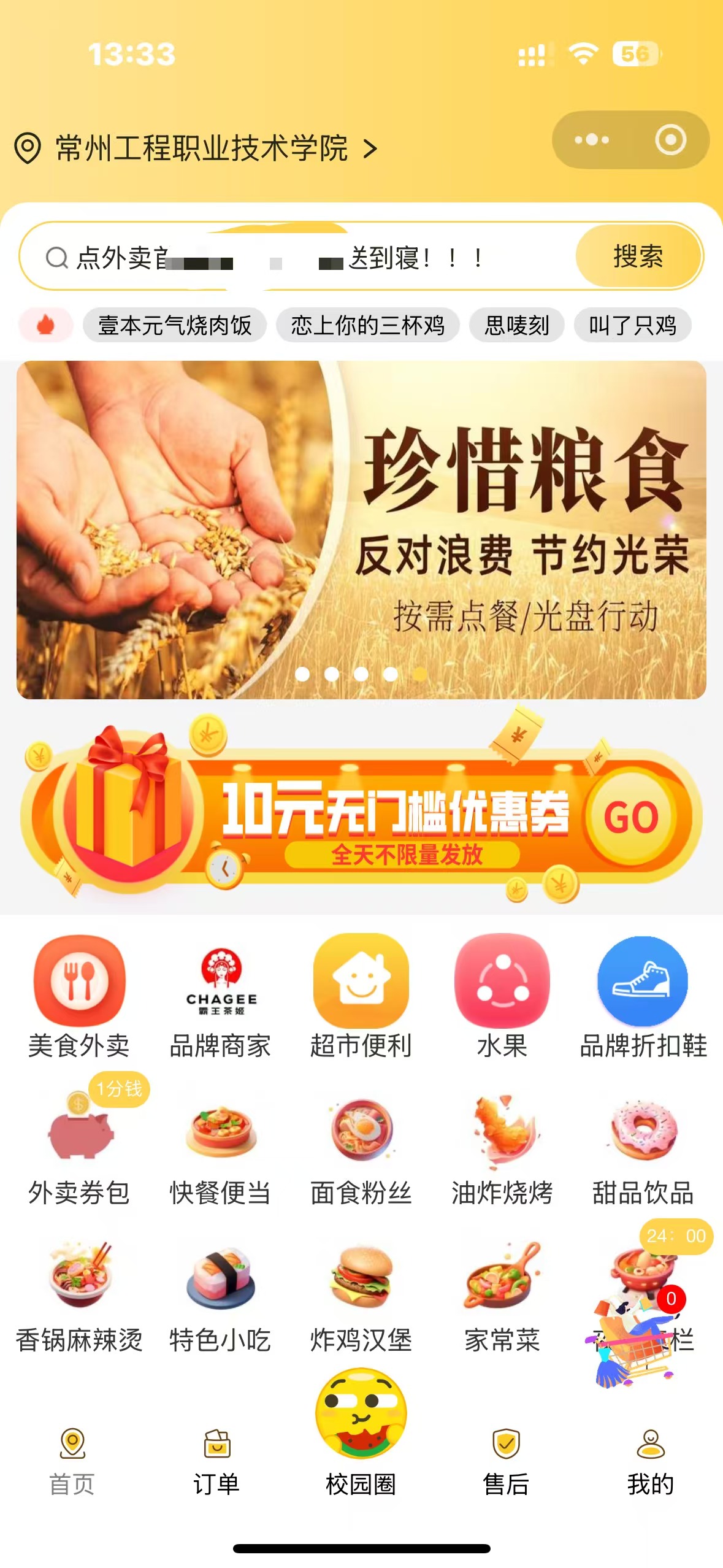Viewport: 723px width, 1568px height.
Task: Open the floating shopping cart
Action: click(635, 1343)
